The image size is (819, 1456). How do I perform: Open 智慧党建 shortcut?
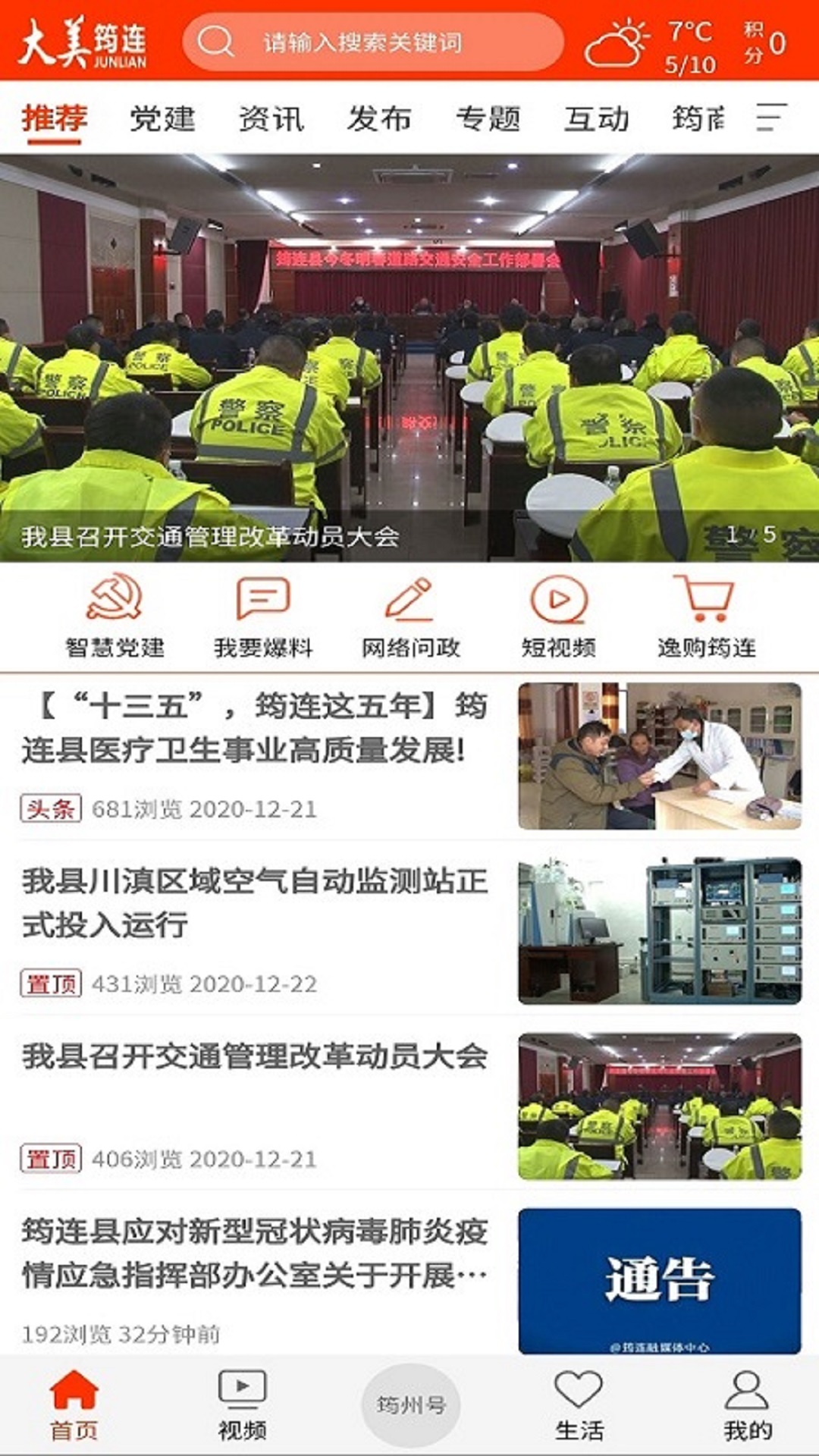[115, 617]
